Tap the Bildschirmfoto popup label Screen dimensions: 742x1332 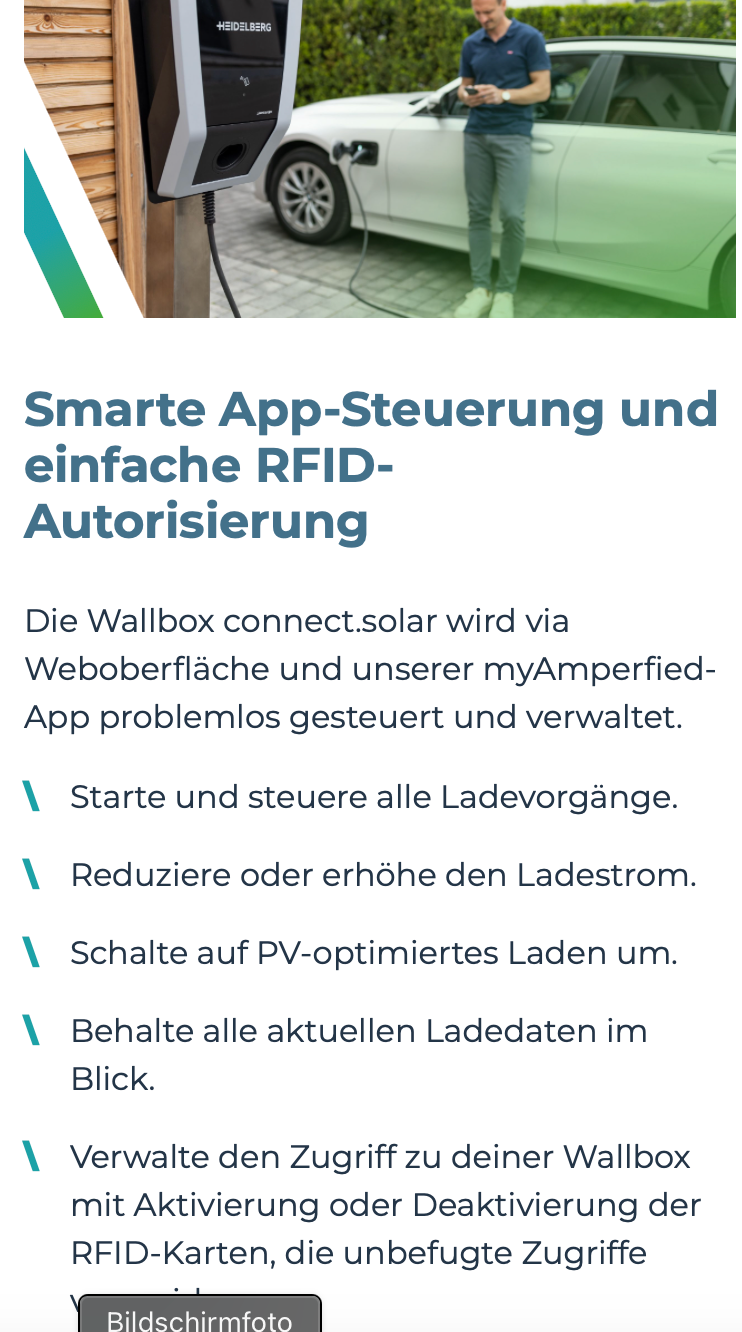pos(200,1318)
